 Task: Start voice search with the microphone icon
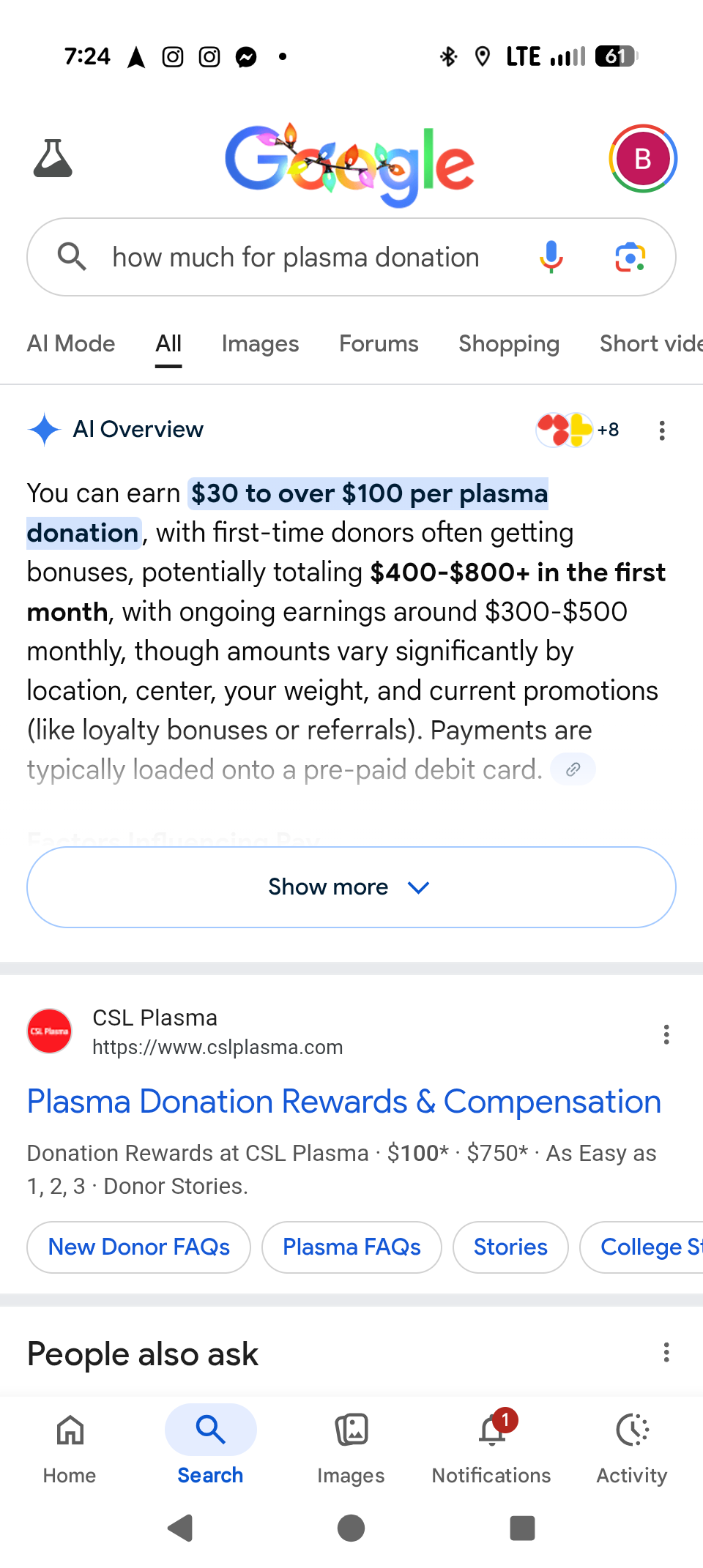click(551, 257)
